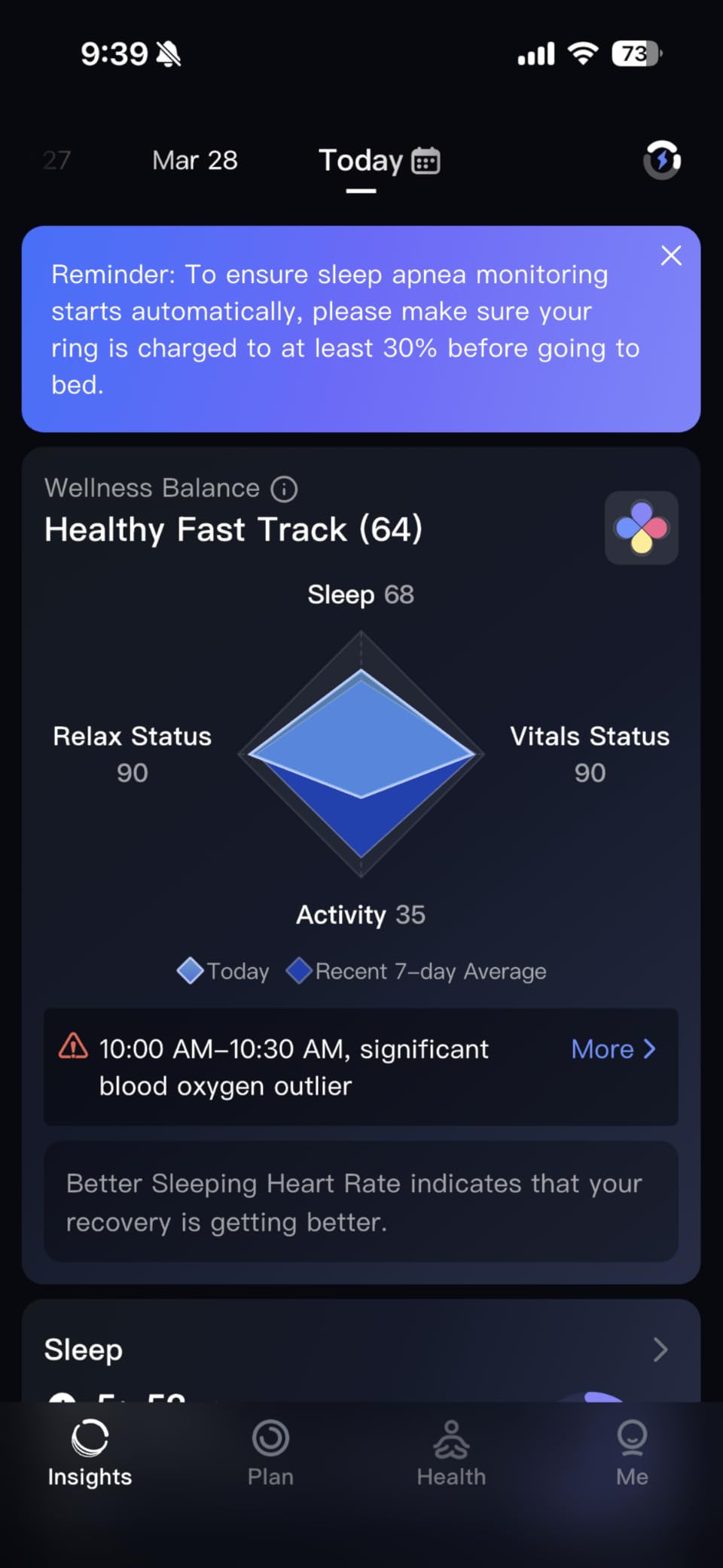Tap the Healthy Fast Track score
The height and width of the screenshot is (1568, 723).
(235, 529)
